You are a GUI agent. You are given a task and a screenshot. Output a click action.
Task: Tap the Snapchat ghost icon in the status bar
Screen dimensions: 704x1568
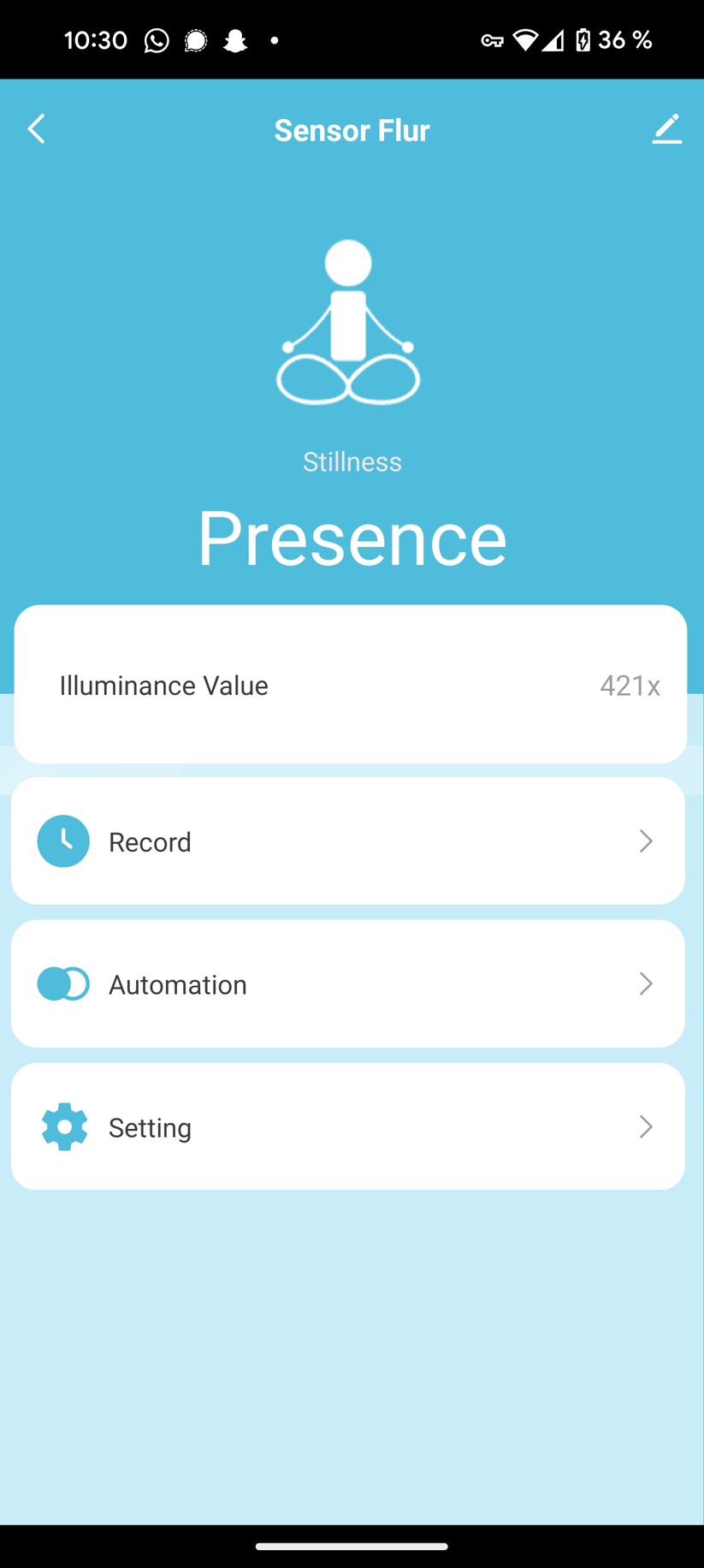click(x=234, y=39)
